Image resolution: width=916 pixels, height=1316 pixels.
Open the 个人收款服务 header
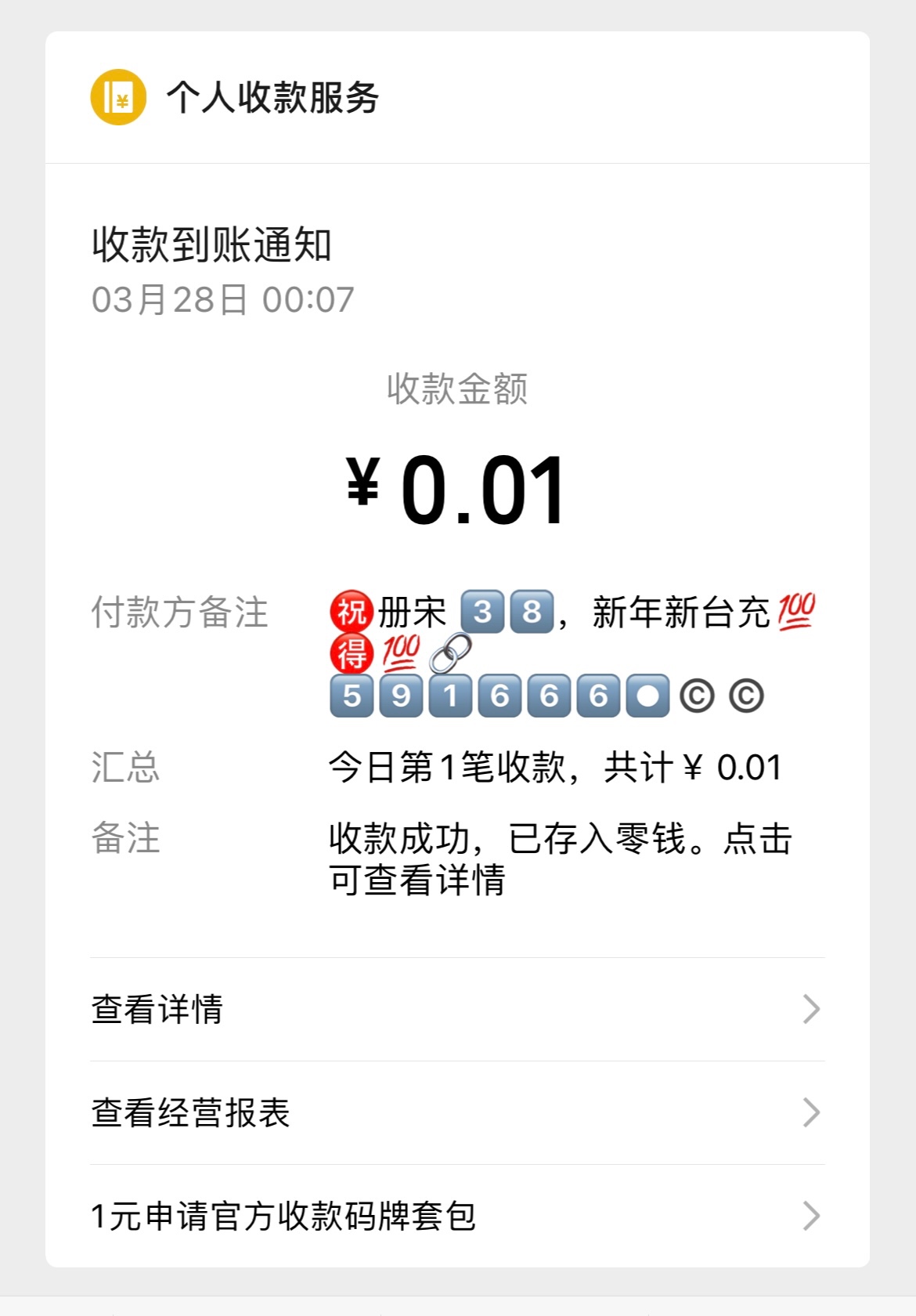point(272,98)
